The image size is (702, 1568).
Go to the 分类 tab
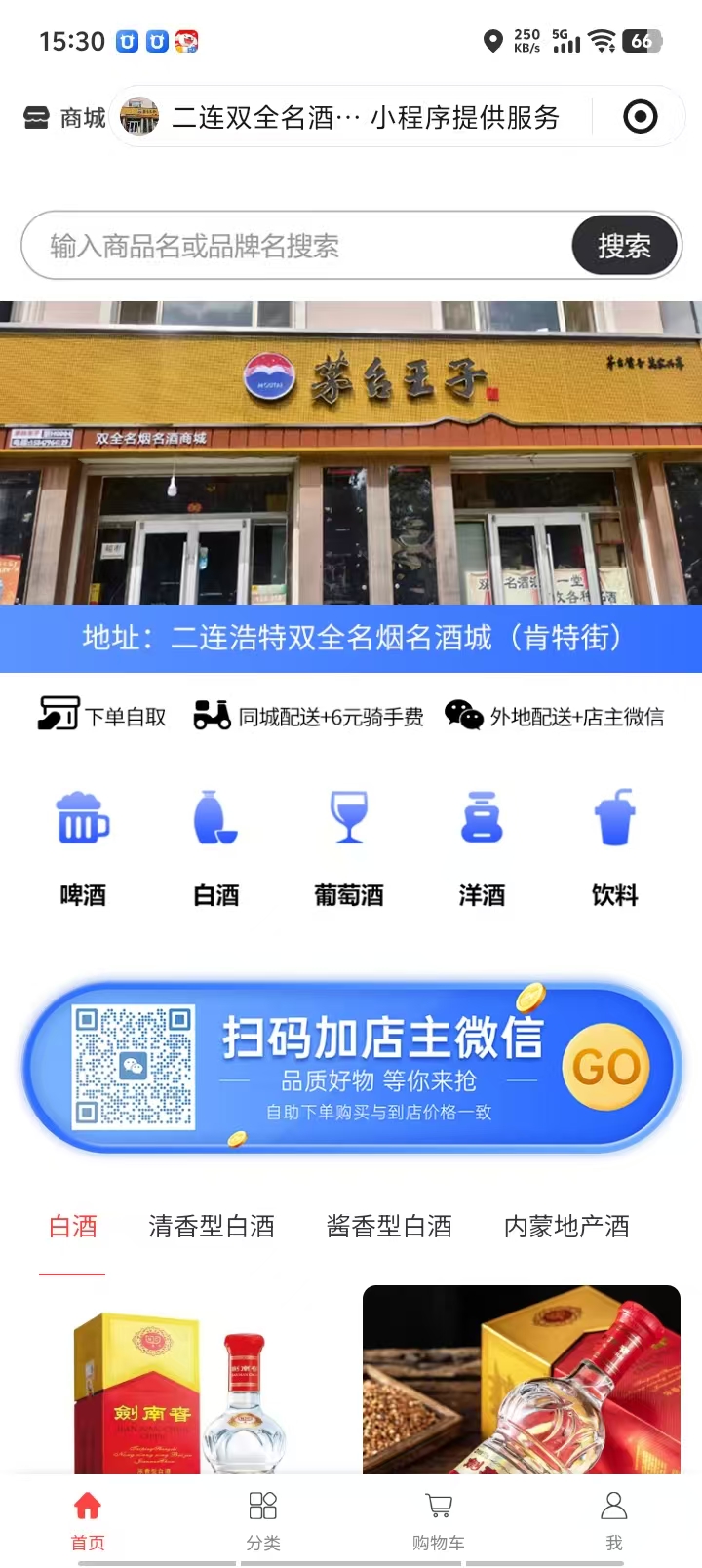(263, 1519)
